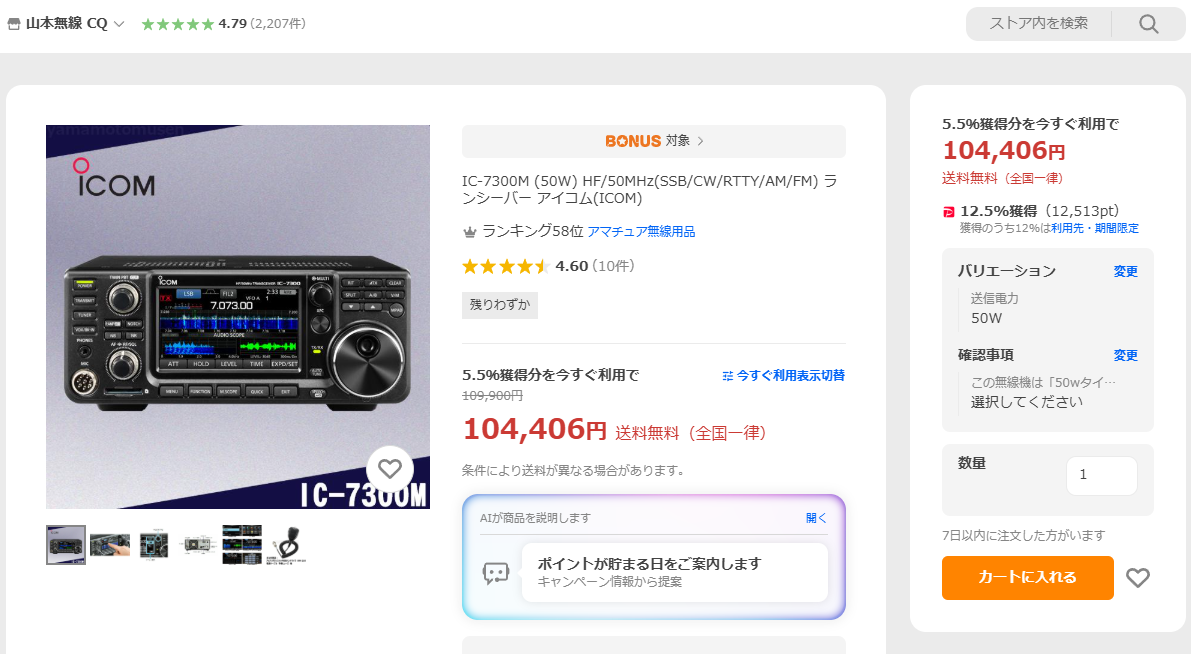
Task: Save item with heart beside cart button
Action: 1137,577
